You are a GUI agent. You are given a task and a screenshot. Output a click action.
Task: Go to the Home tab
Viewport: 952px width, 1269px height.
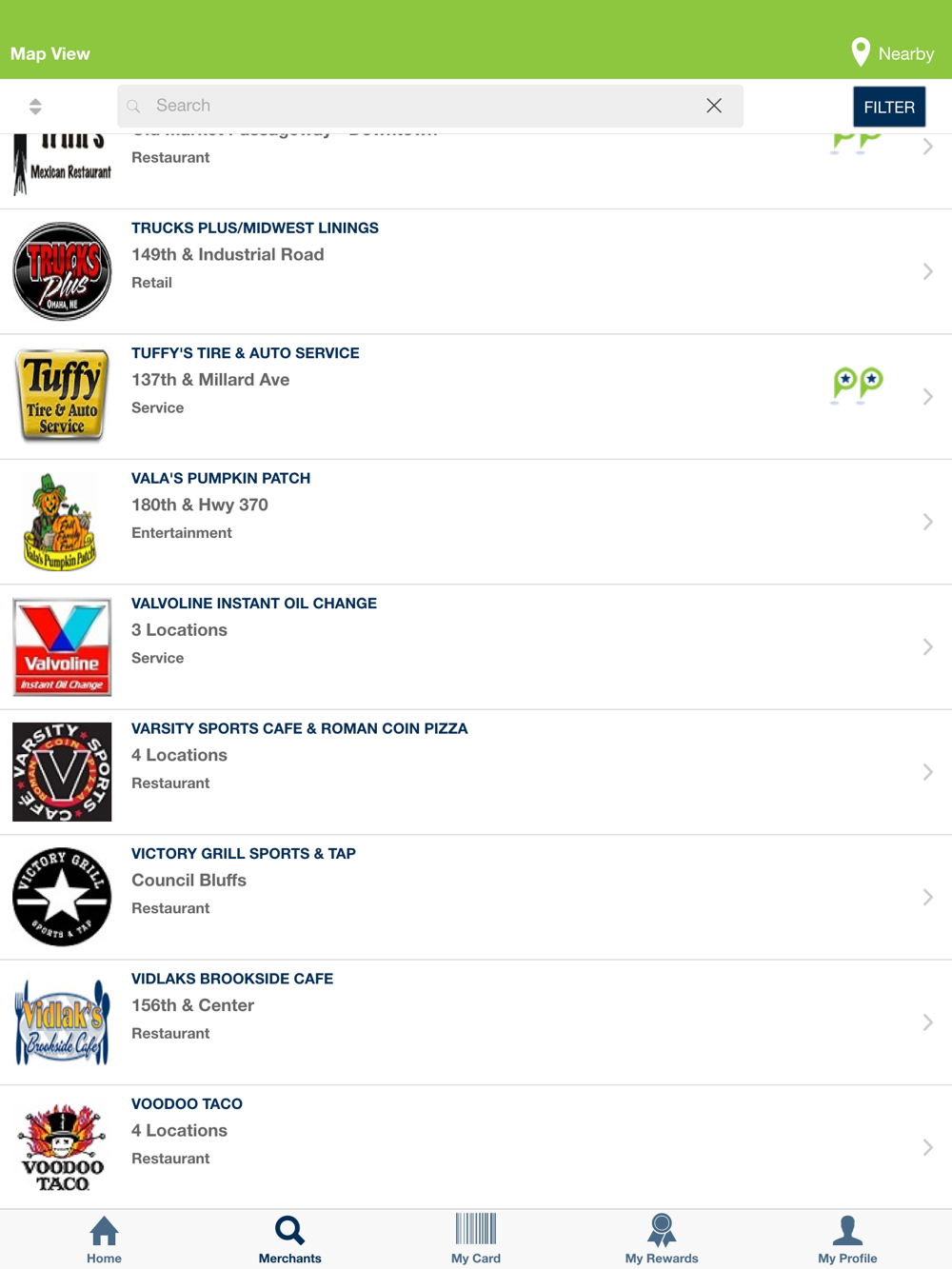(104, 1239)
